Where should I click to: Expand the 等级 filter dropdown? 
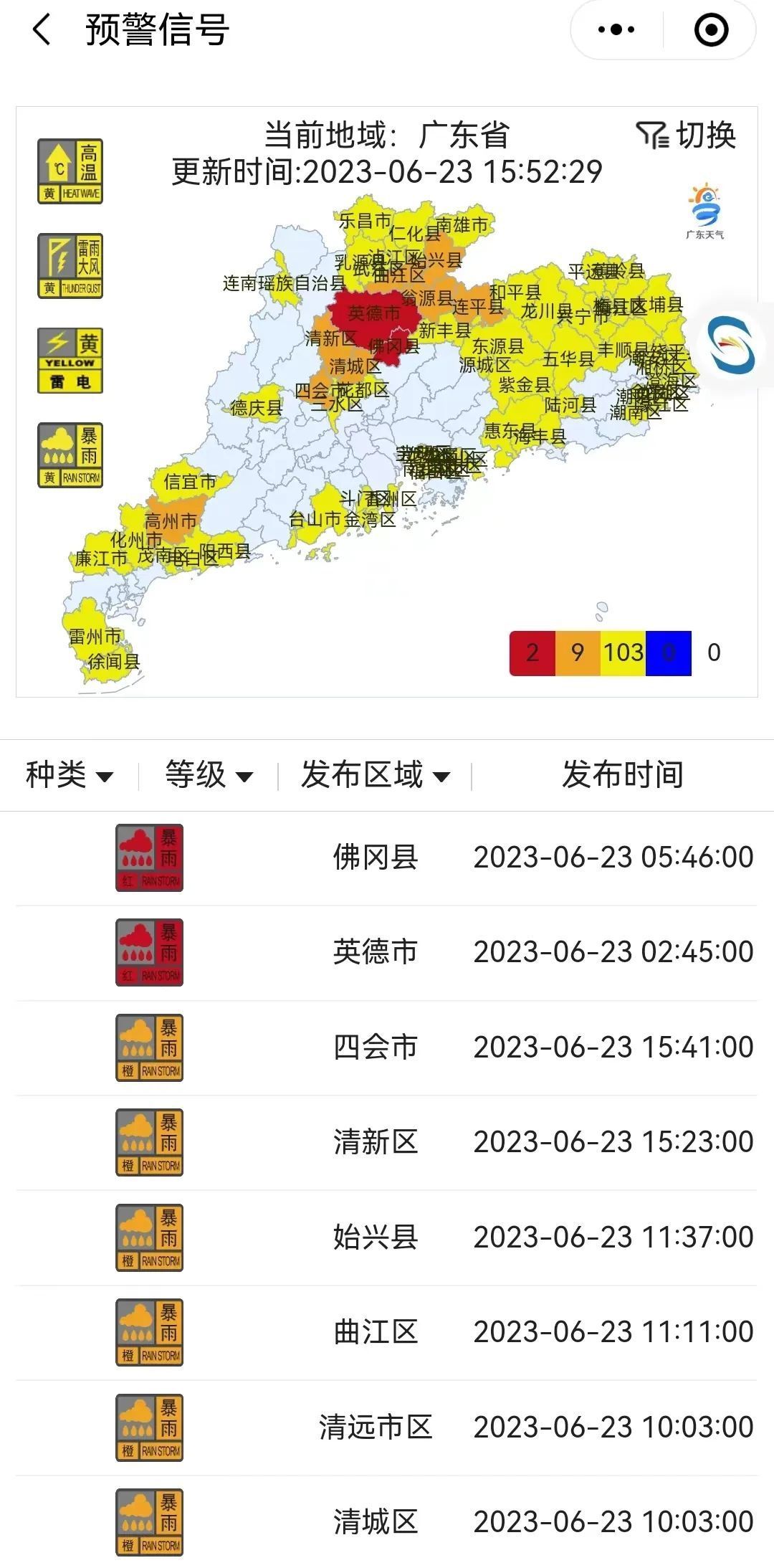(x=209, y=775)
